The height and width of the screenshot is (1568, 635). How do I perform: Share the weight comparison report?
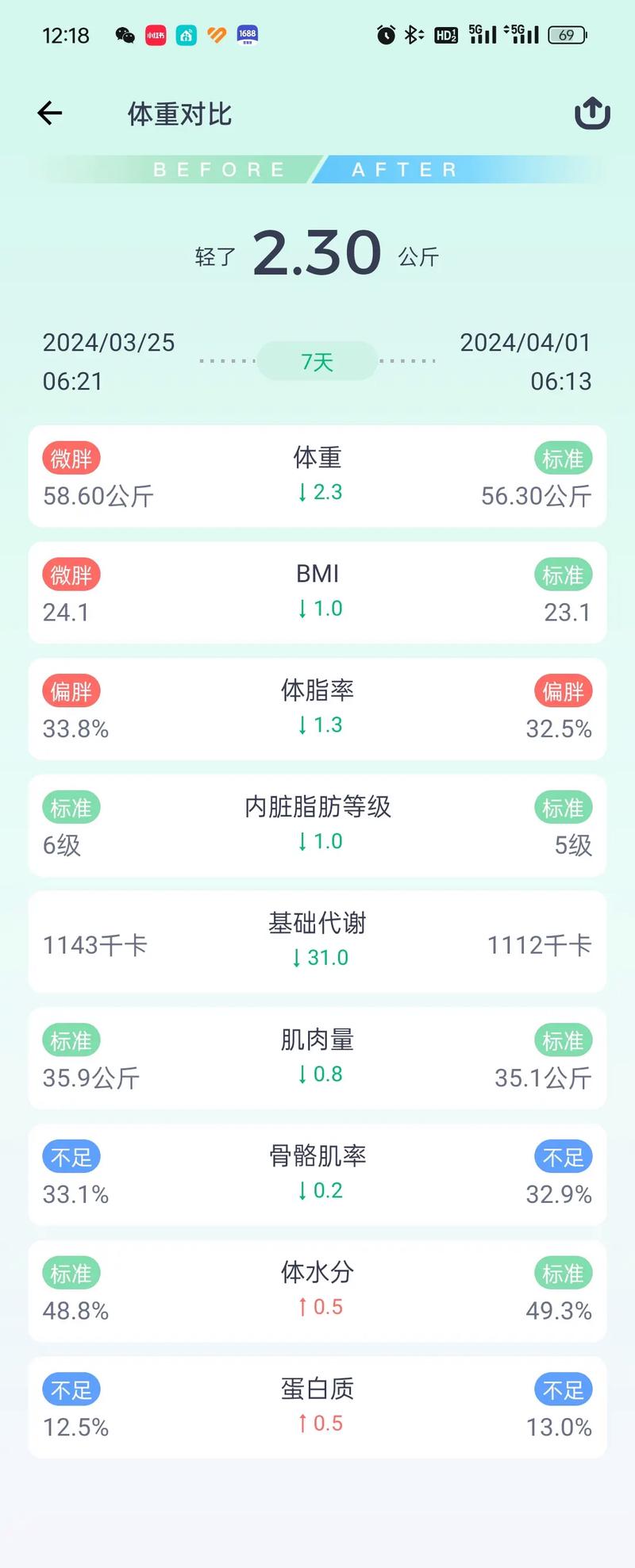tap(592, 113)
